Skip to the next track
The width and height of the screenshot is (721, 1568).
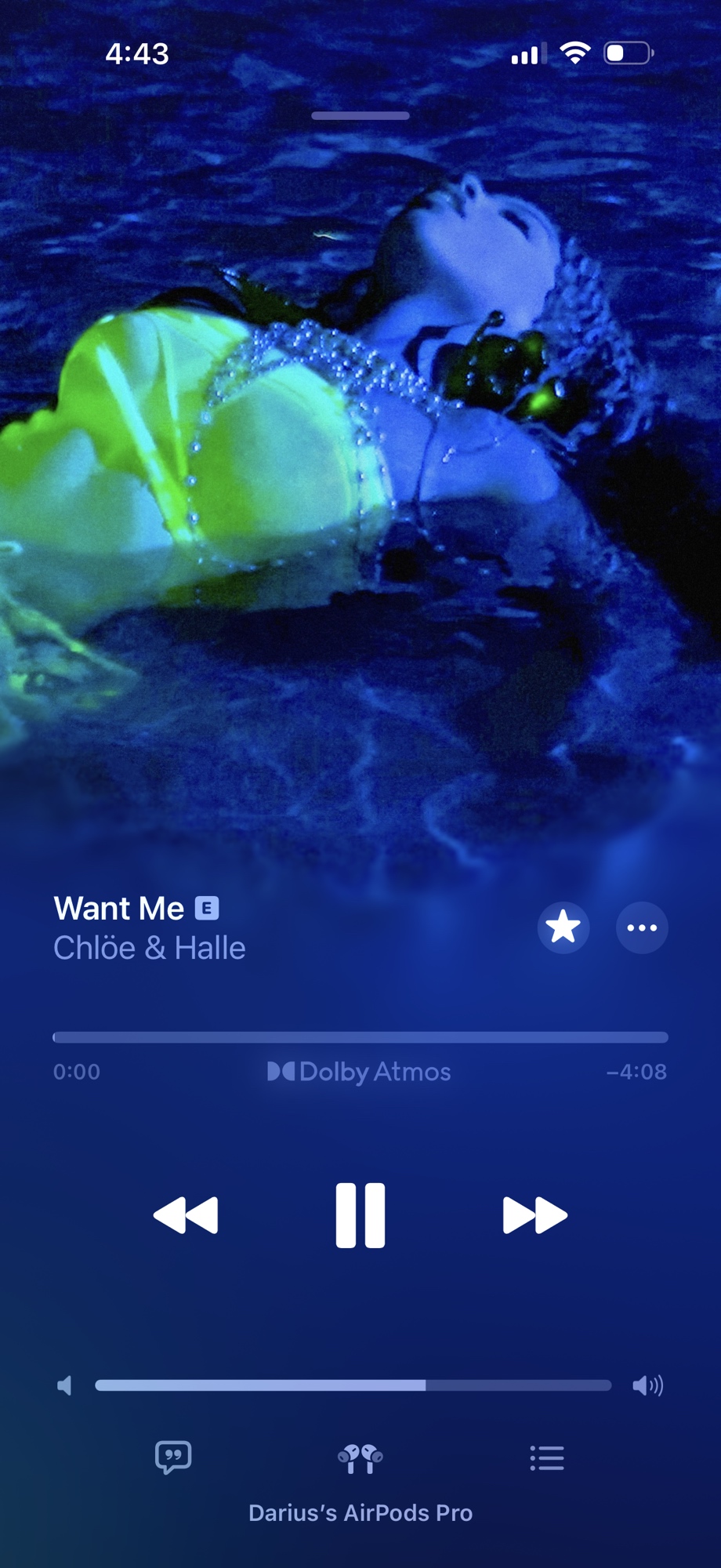(x=534, y=1215)
